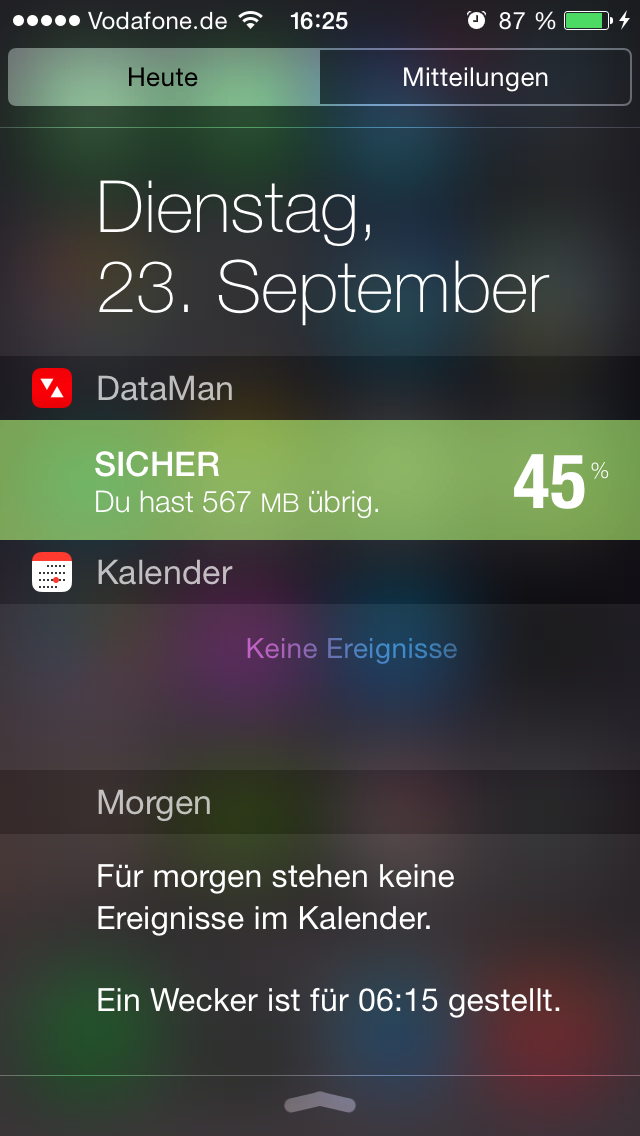Select the Heute tab
The height and width of the screenshot is (1136, 640).
pyautogui.click(x=164, y=77)
